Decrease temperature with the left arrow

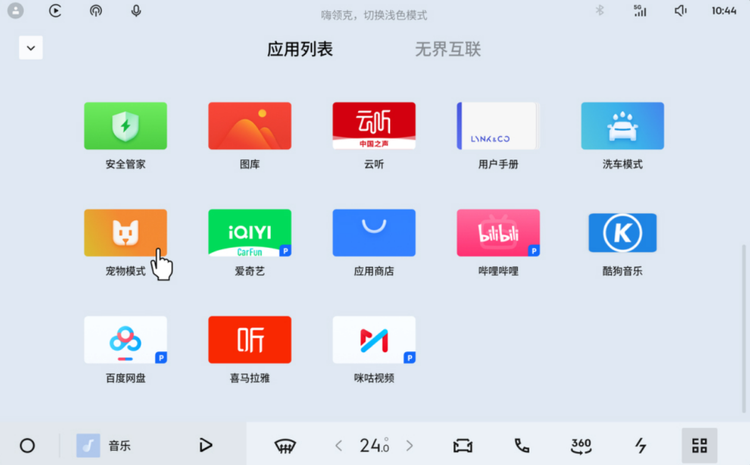[339, 445]
